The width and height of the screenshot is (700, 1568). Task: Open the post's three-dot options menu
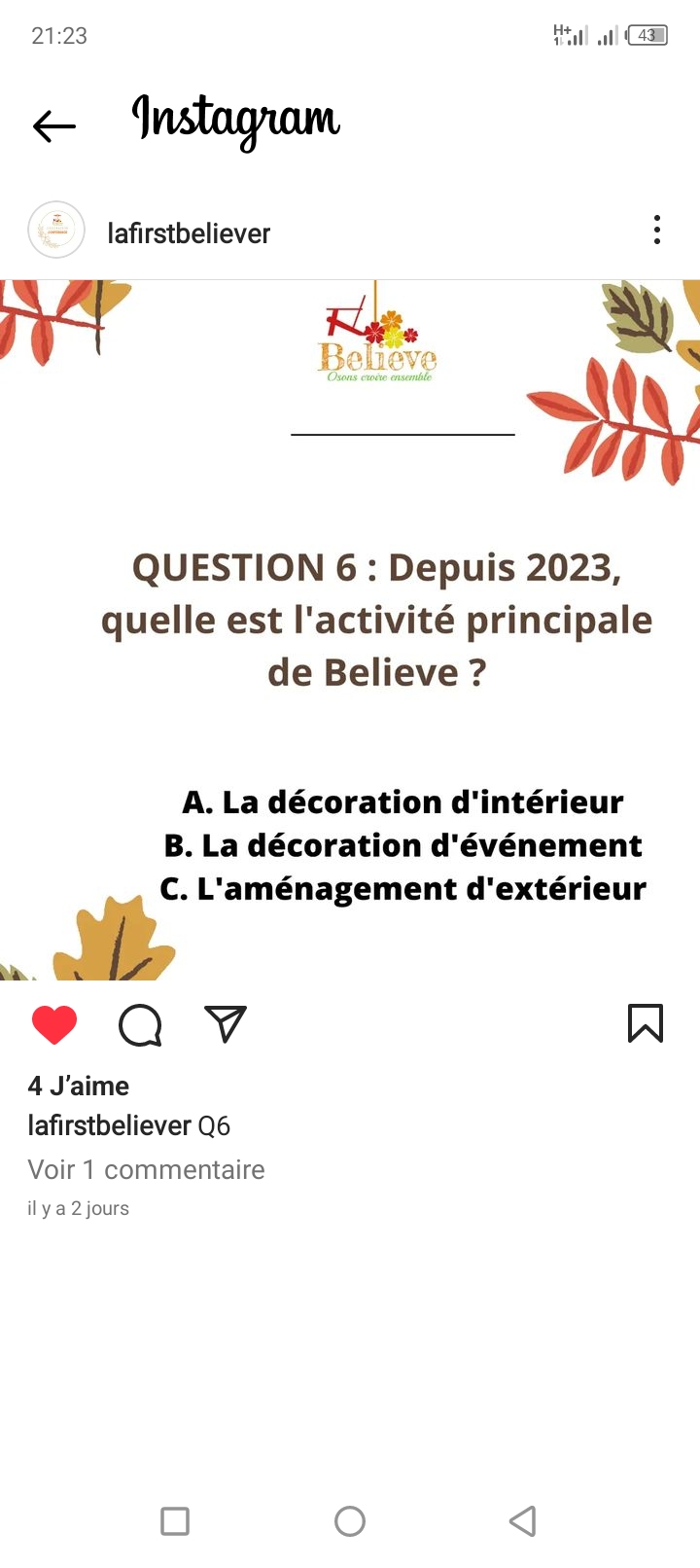coord(657,231)
